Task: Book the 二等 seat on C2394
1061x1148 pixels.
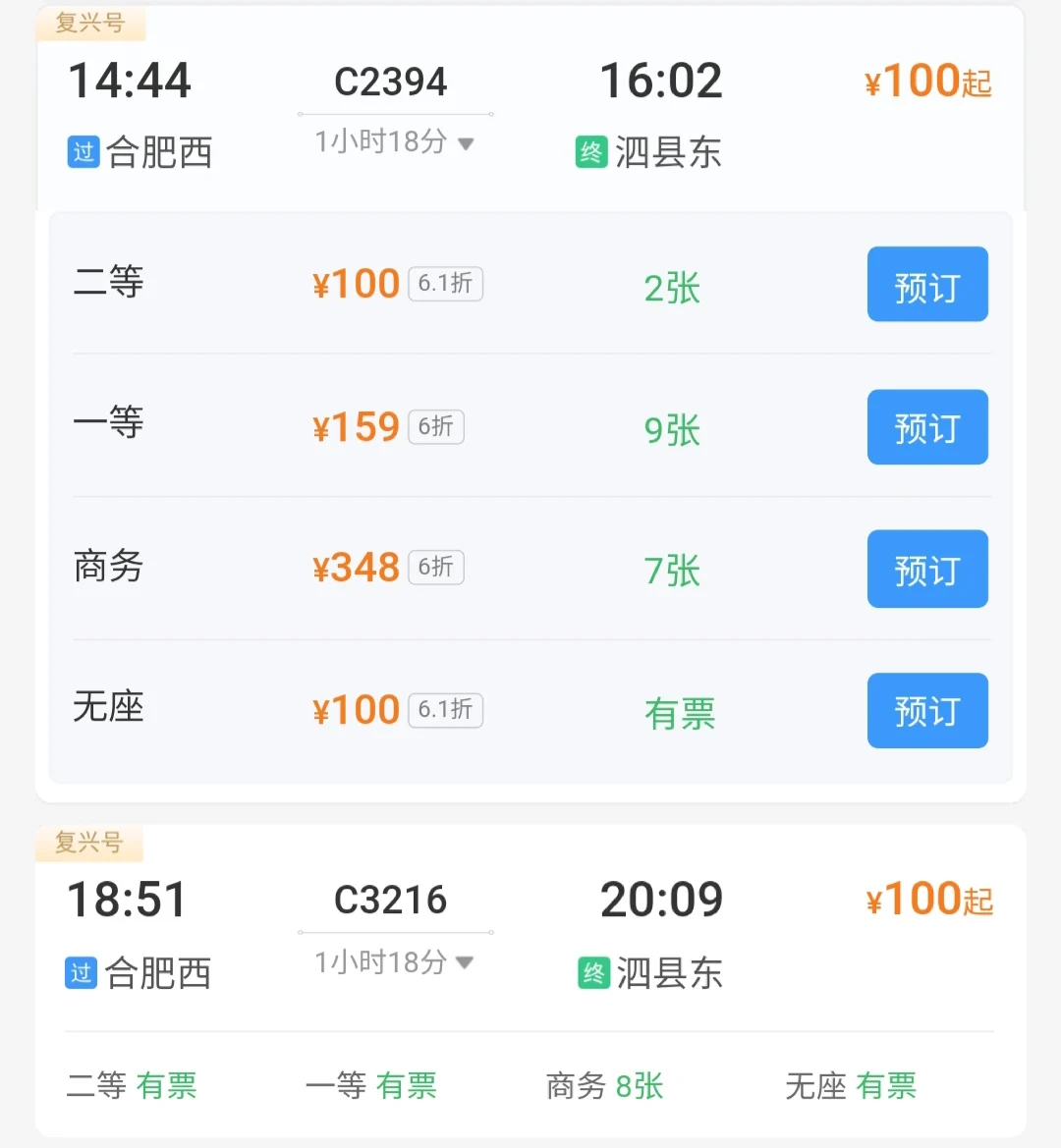Action: pyautogui.click(x=927, y=284)
